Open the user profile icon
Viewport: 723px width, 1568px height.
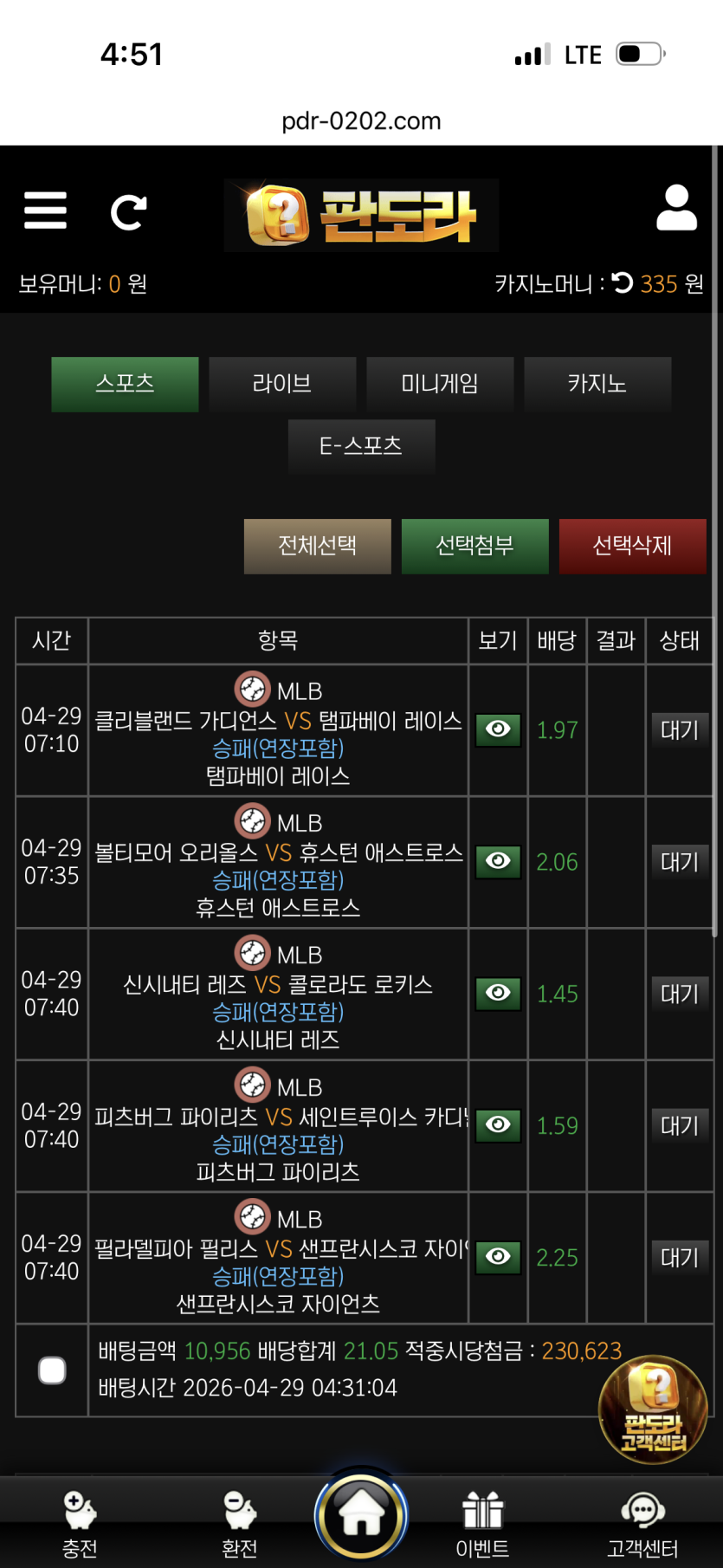(x=676, y=208)
